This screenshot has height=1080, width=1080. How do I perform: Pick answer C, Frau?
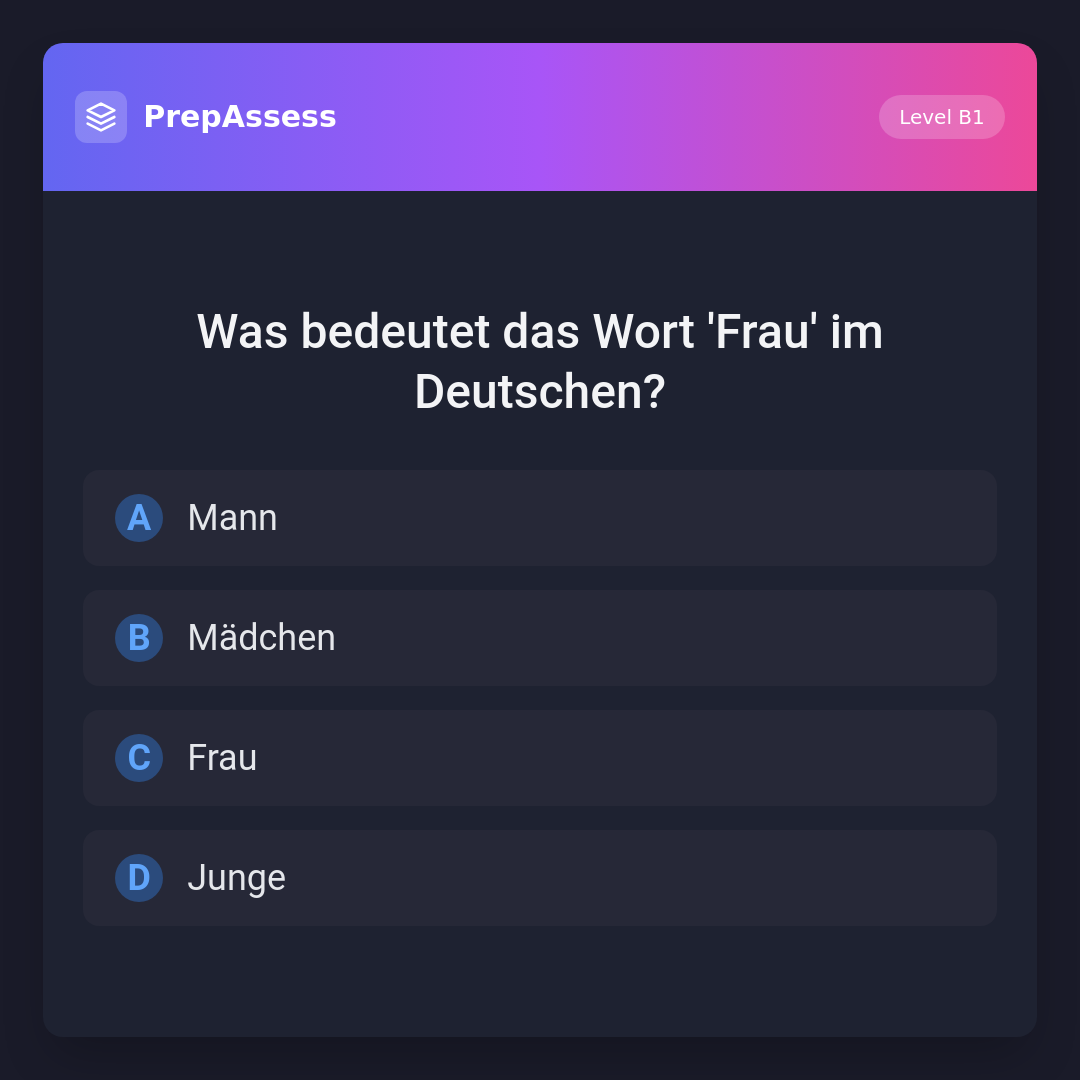[x=540, y=758]
